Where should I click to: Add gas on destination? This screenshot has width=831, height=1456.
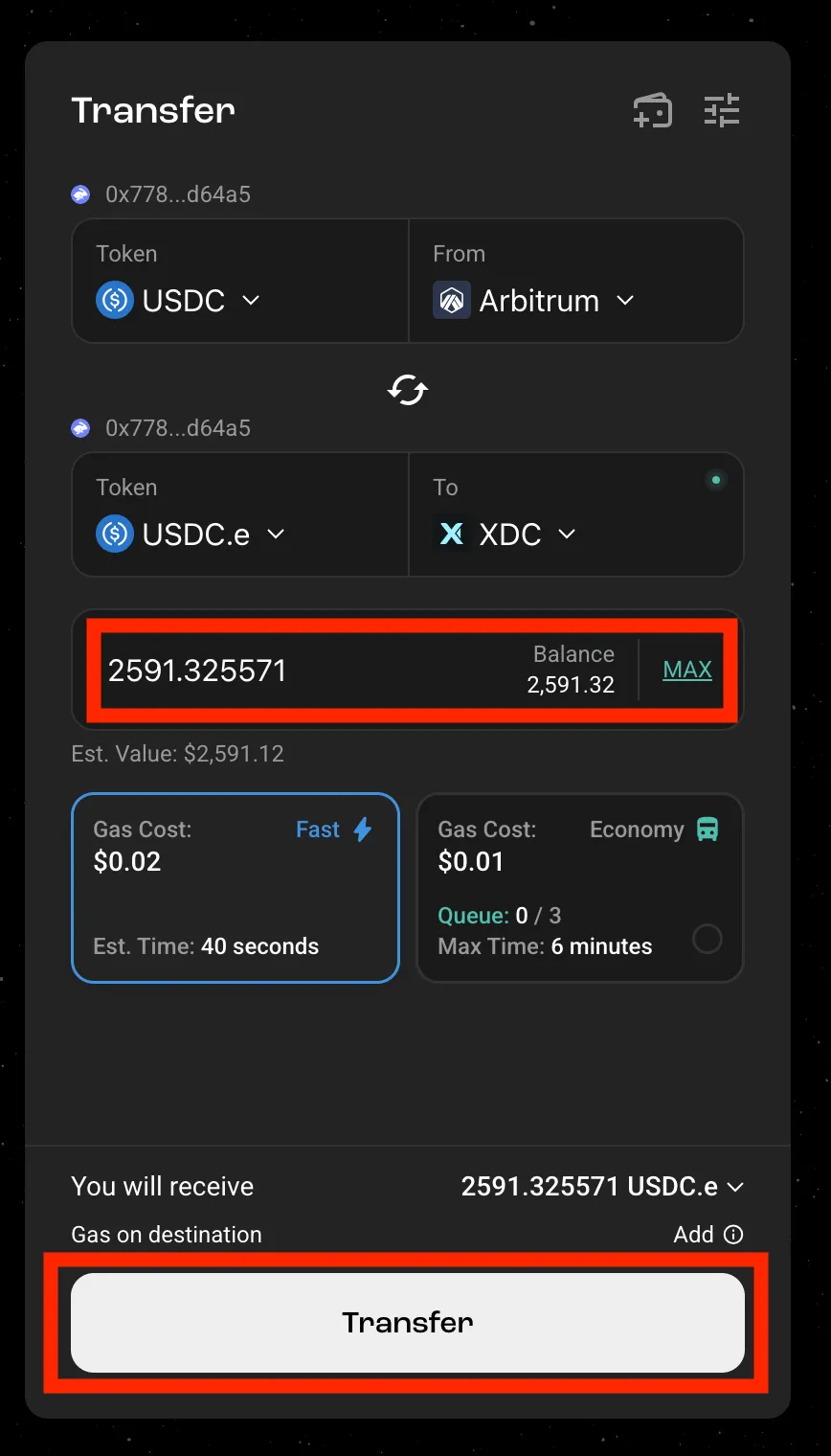pyautogui.click(x=707, y=1235)
